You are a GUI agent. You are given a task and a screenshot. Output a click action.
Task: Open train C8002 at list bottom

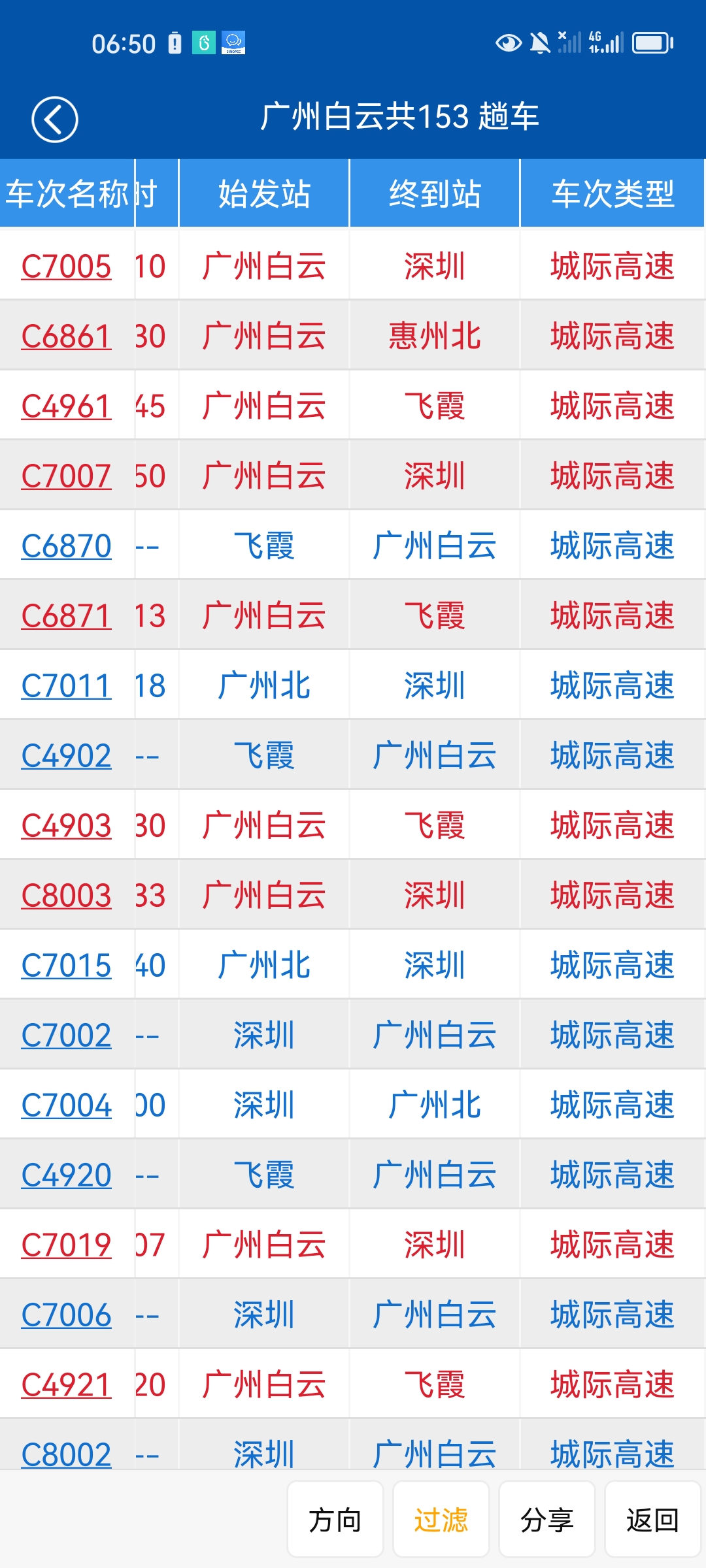tap(65, 1454)
